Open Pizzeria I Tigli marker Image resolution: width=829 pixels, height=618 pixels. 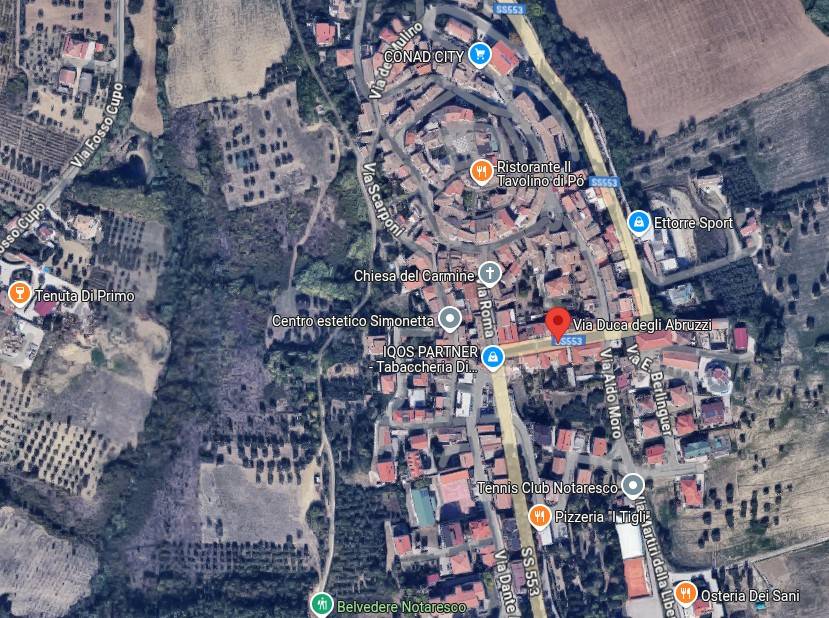(540, 516)
